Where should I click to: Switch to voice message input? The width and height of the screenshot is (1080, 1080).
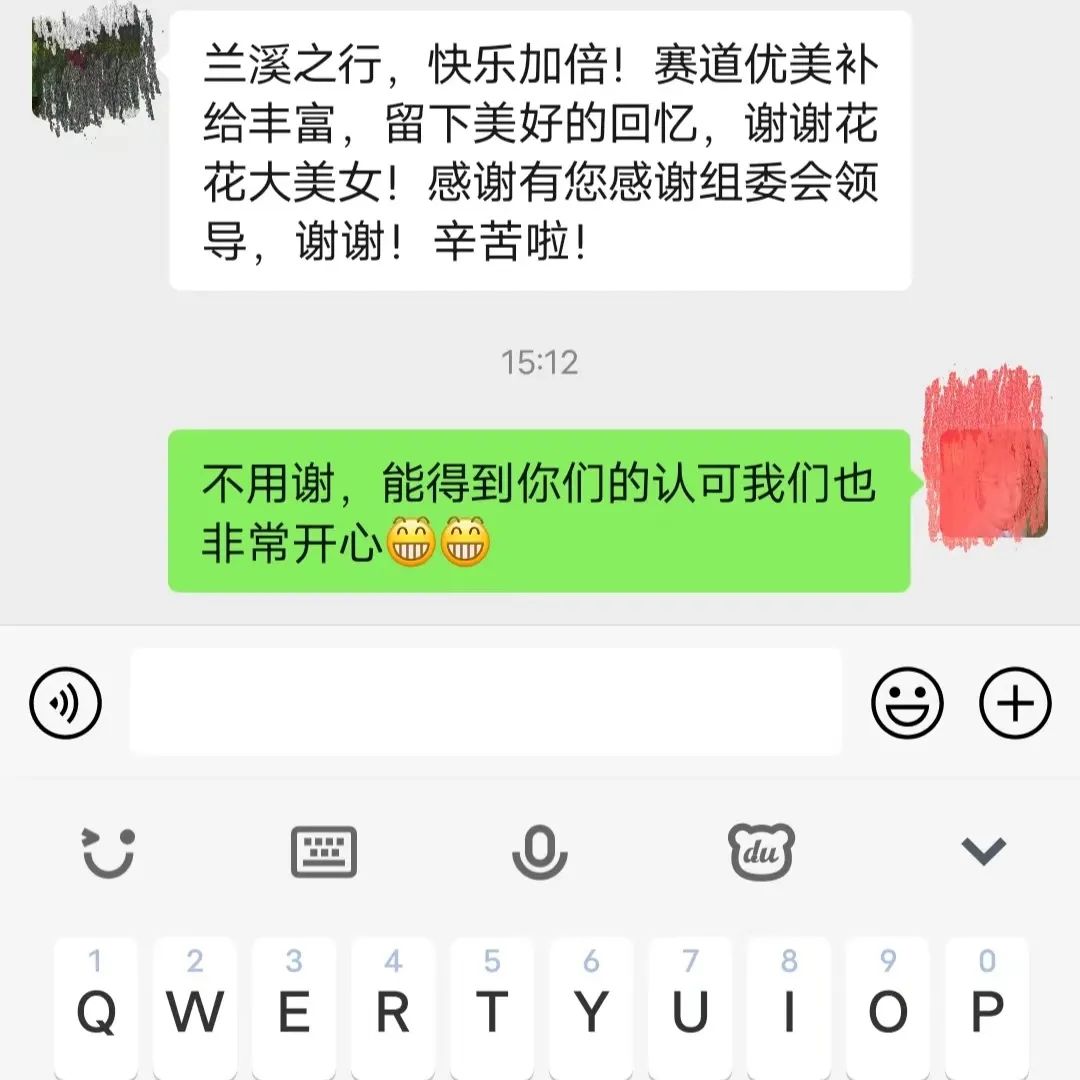pyautogui.click(x=66, y=703)
